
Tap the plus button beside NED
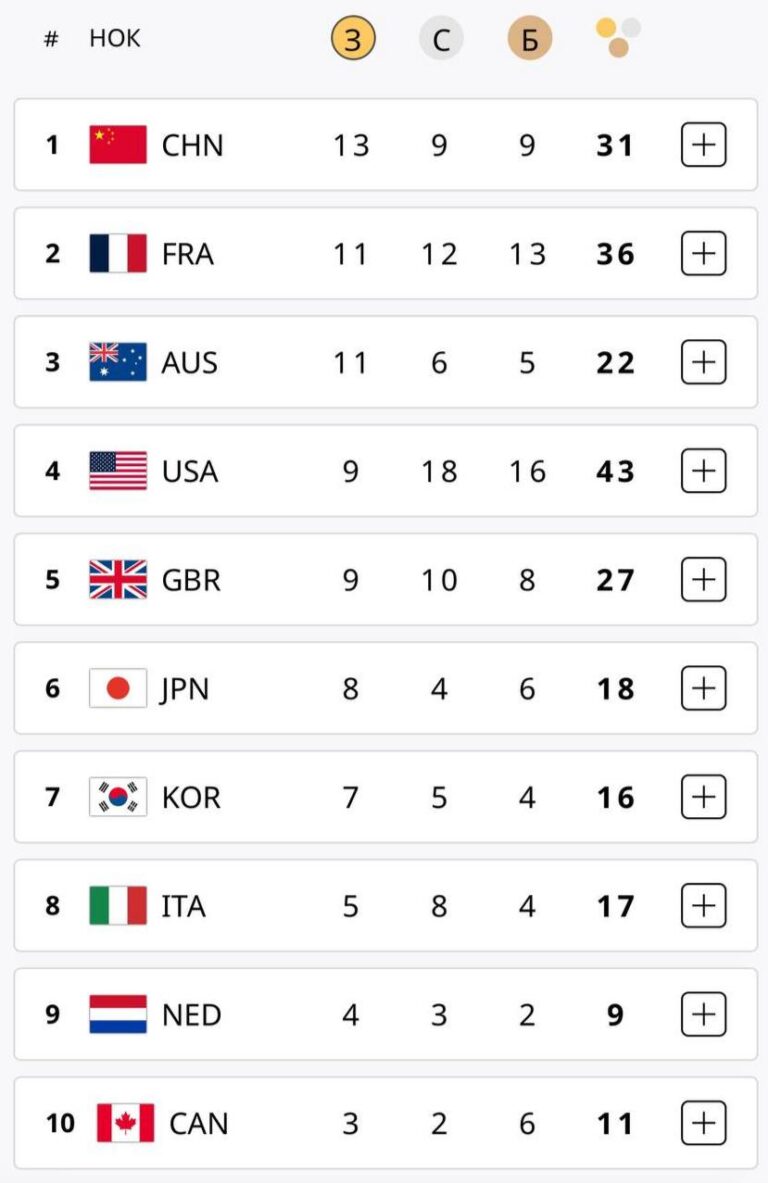[x=703, y=1014]
